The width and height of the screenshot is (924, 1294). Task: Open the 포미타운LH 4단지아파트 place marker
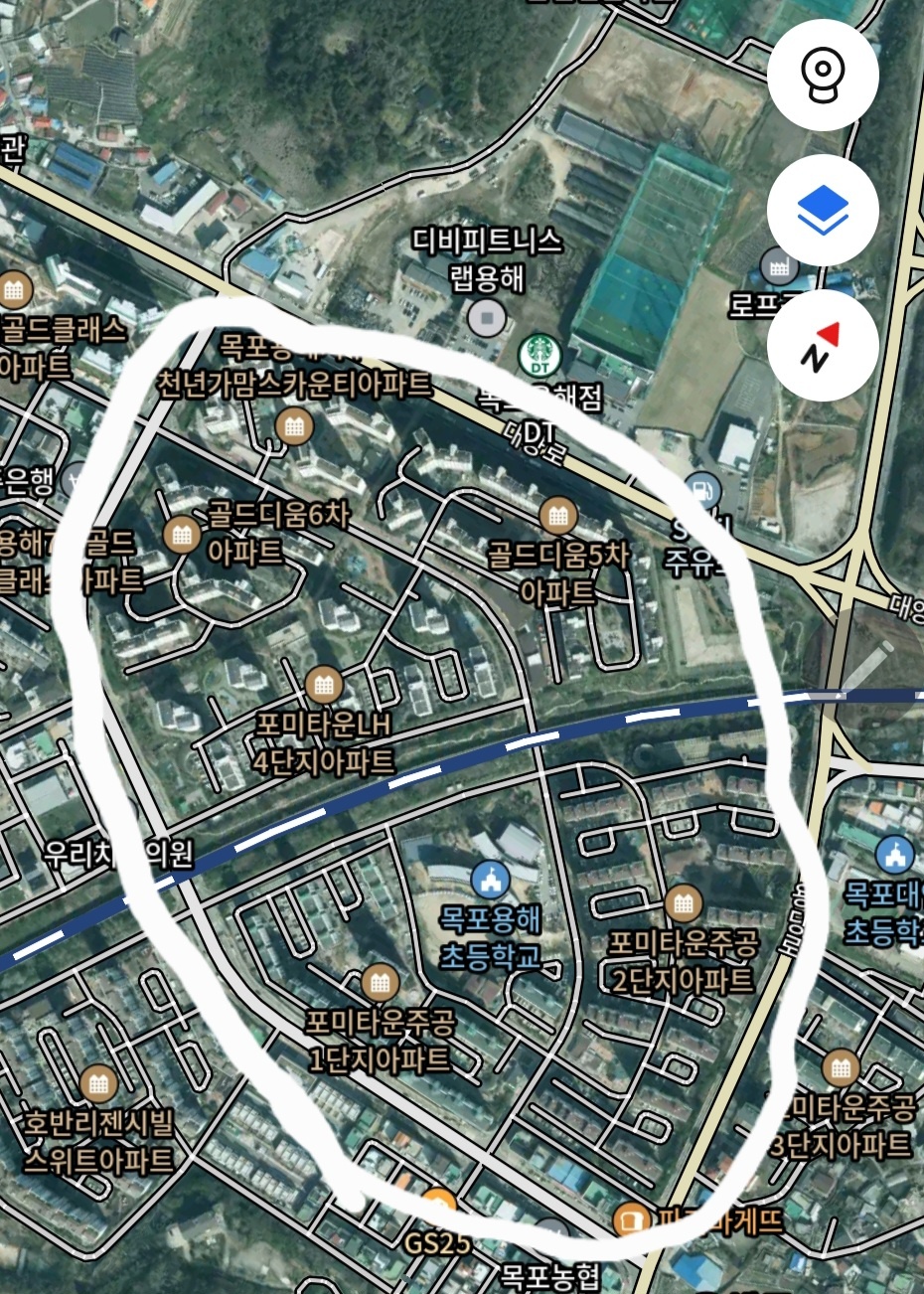322,685
